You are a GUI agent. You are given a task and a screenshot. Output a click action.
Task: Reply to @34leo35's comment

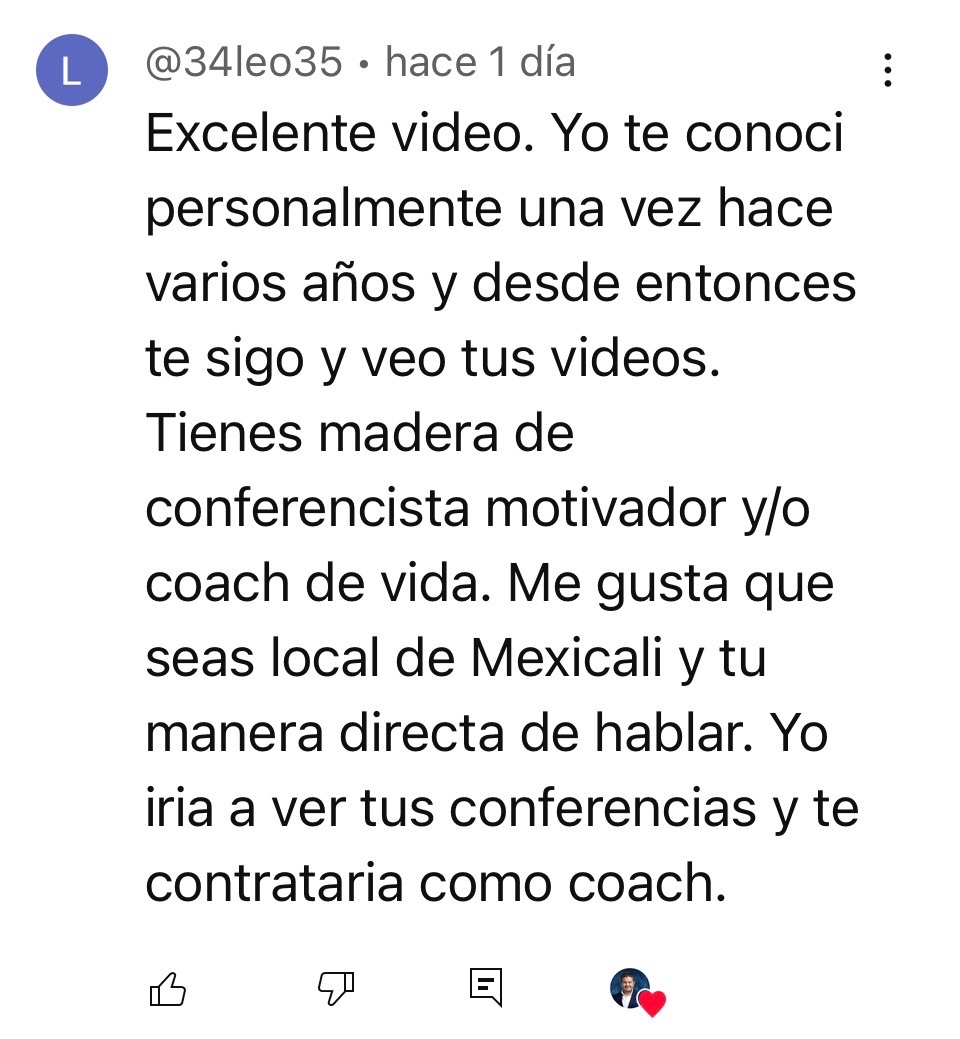click(x=485, y=987)
